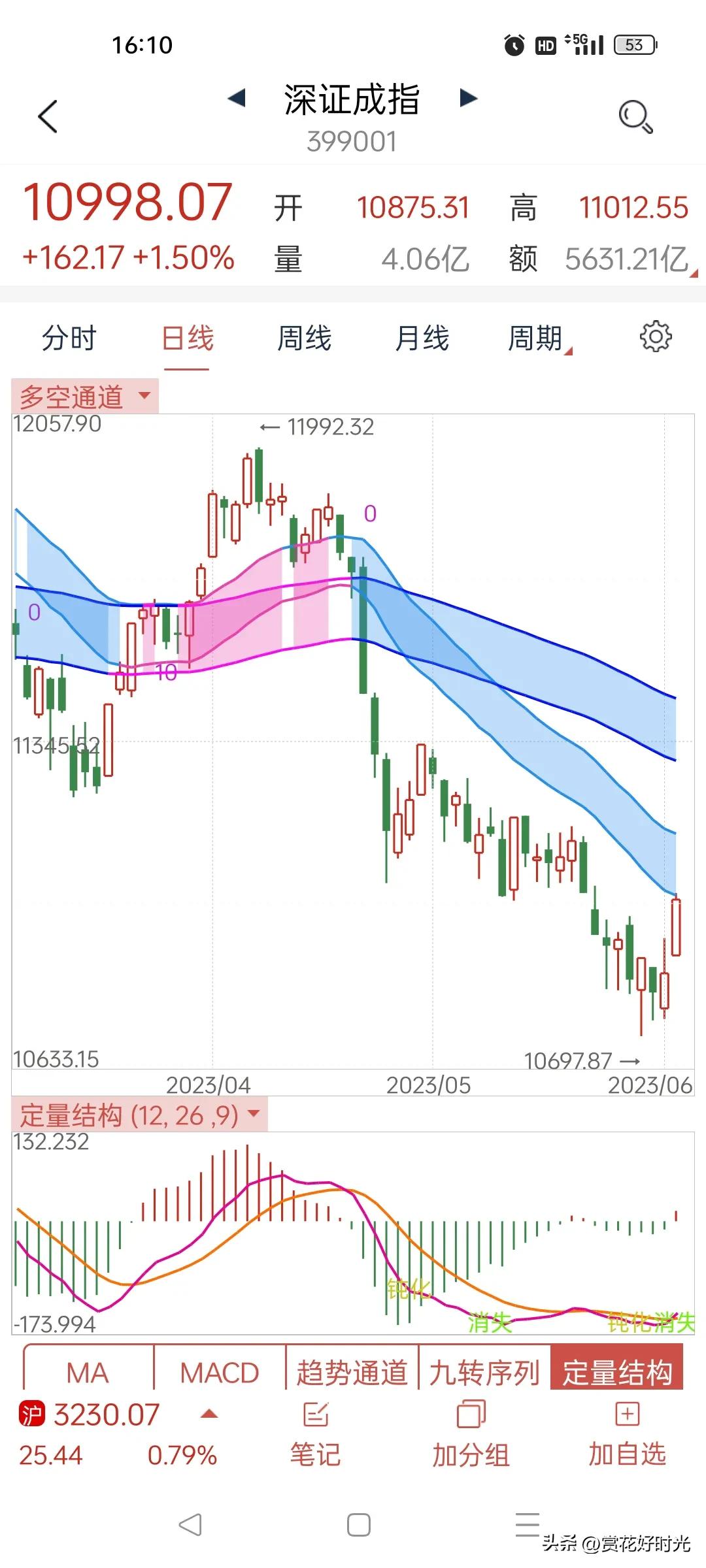Switch to the next index with right arrow
Image resolution: width=706 pixels, height=1568 pixels.
point(468,98)
